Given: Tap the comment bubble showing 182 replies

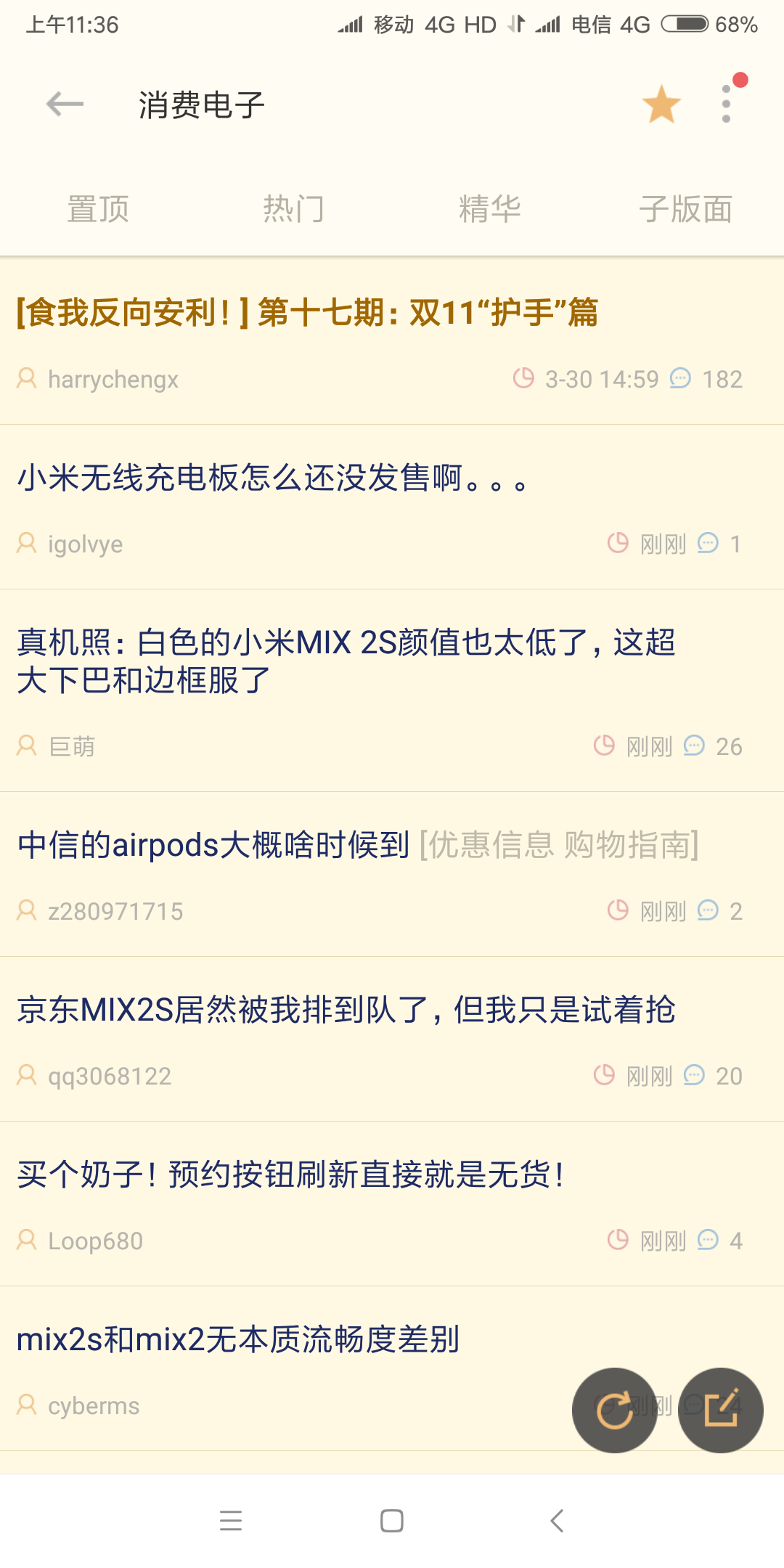Looking at the screenshot, I should pyautogui.click(x=681, y=379).
